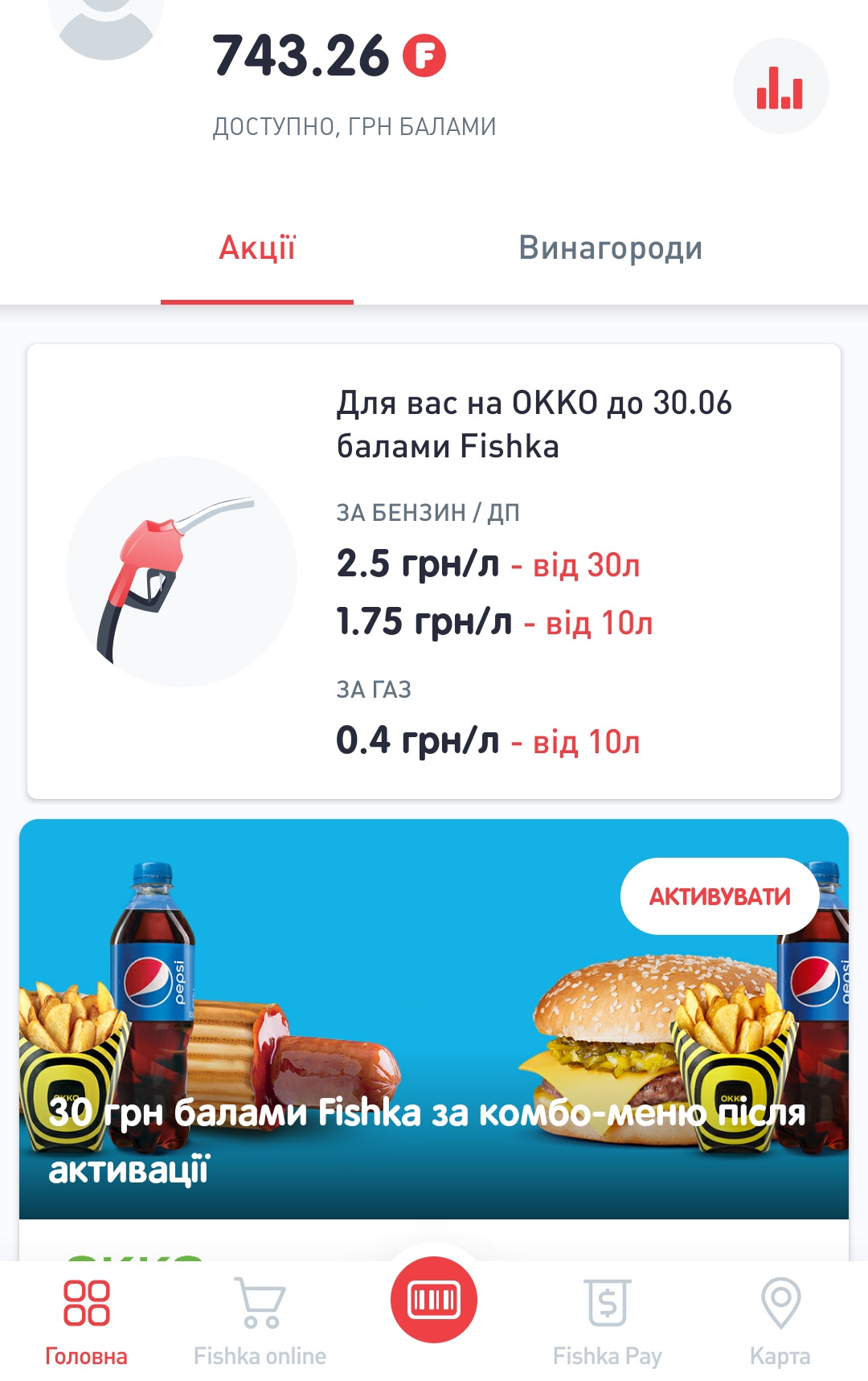Open Fishka online shopping cart icon
Screen dimensions: 868x1381
(259, 1301)
